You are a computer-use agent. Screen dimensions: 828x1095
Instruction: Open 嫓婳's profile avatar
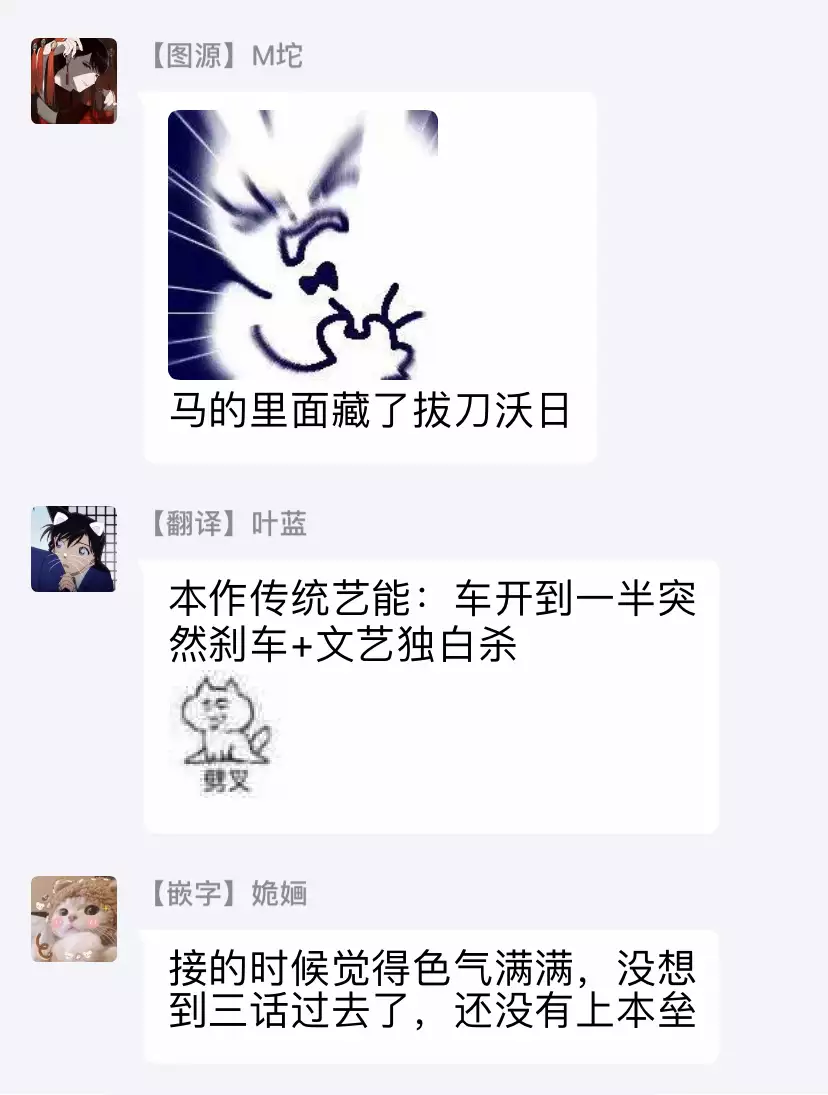pyautogui.click(x=74, y=919)
